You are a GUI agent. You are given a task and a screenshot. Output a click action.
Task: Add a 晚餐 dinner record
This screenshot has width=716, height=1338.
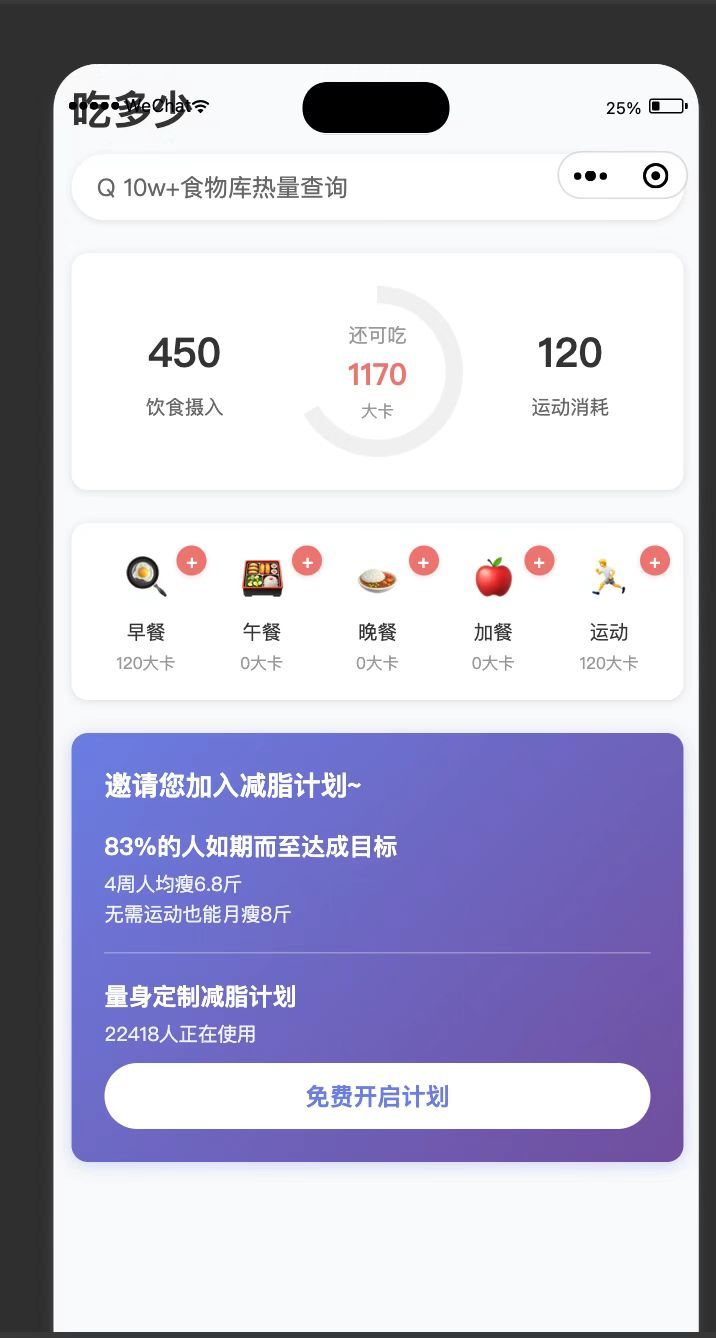(423, 561)
